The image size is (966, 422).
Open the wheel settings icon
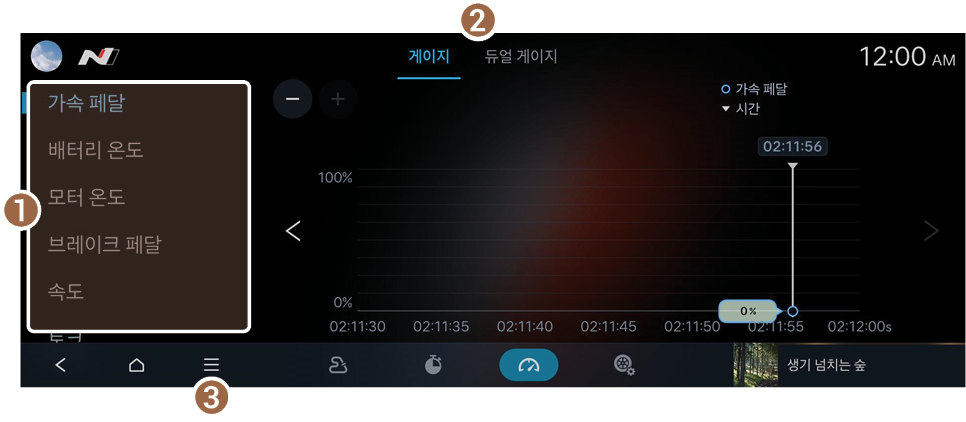tap(624, 365)
